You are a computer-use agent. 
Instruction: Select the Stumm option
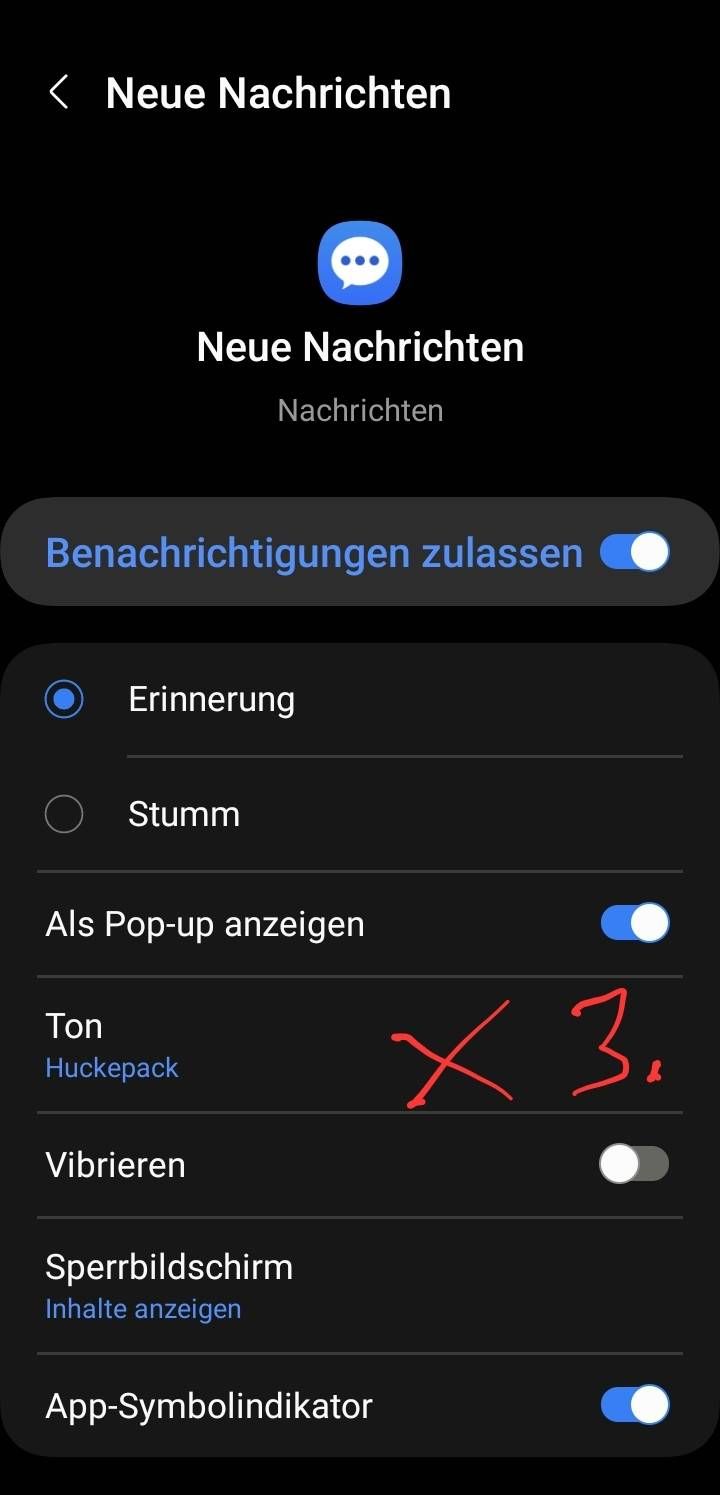[x=64, y=815]
